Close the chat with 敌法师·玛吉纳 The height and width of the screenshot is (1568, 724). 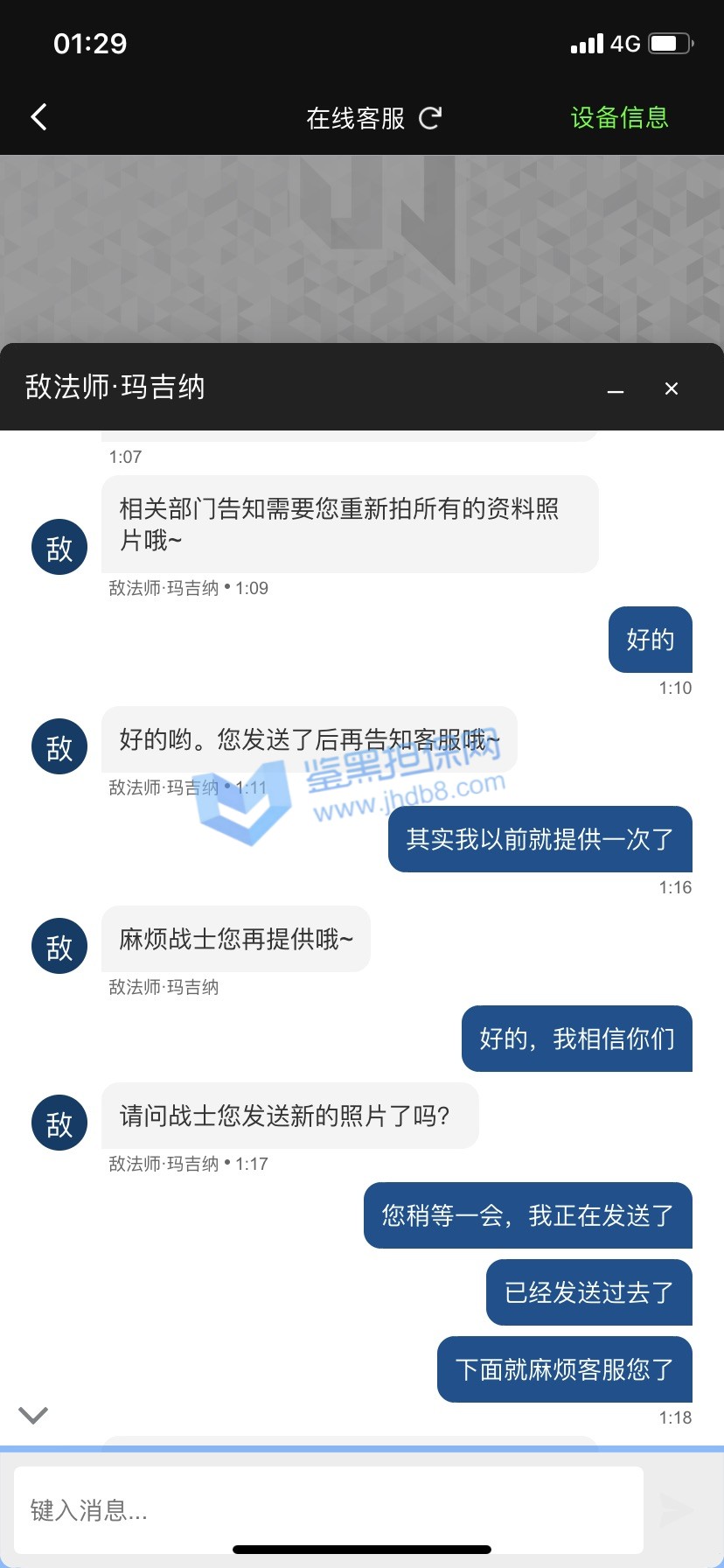[x=671, y=388]
